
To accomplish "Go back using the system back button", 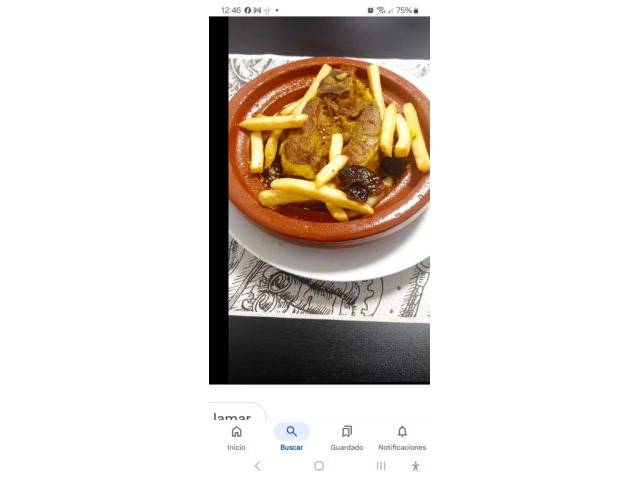I will point(257,466).
